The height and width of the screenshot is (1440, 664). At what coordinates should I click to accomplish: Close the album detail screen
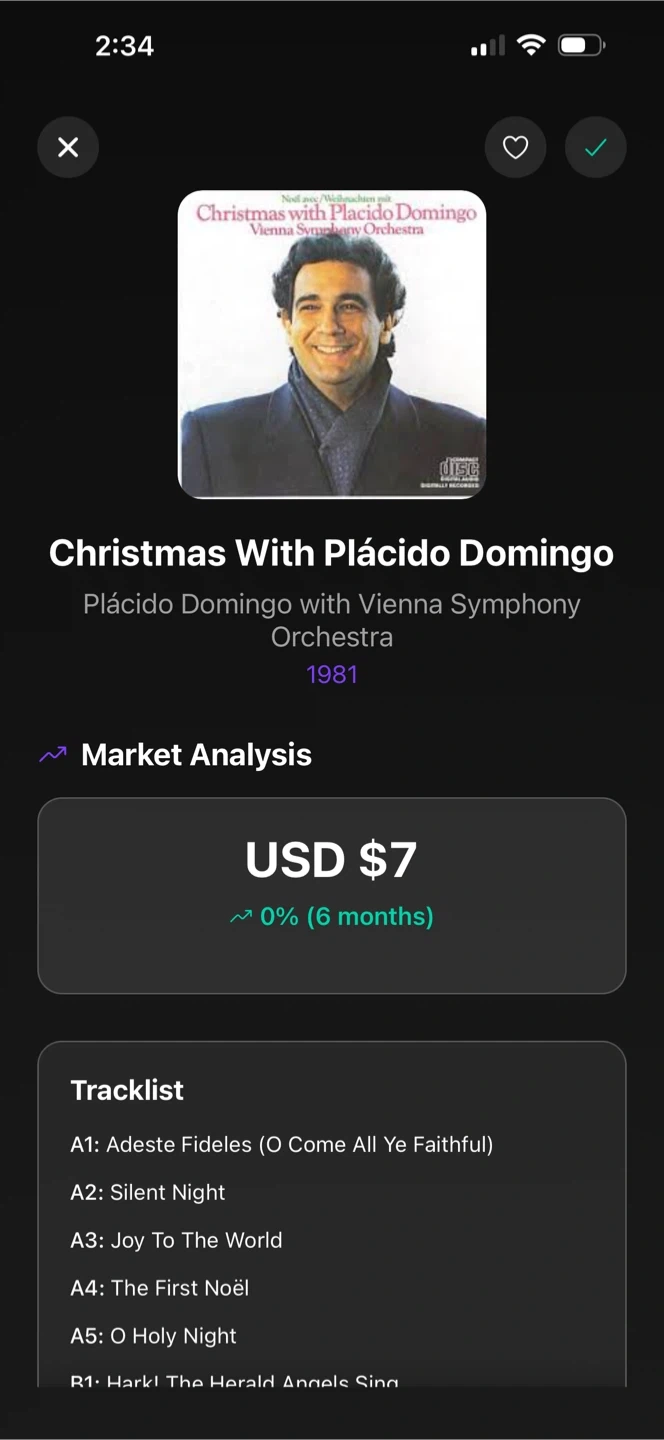tap(68, 148)
